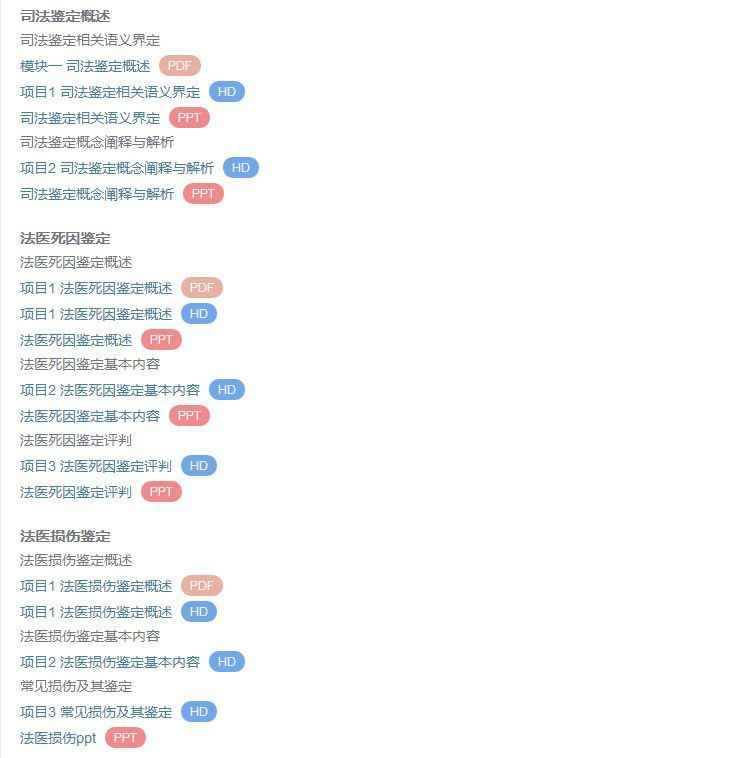This screenshot has height=758, width=742.
Task: Click the HD badge on 项目3 常见损伤及其鉴定
Action: (x=199, y=712)
